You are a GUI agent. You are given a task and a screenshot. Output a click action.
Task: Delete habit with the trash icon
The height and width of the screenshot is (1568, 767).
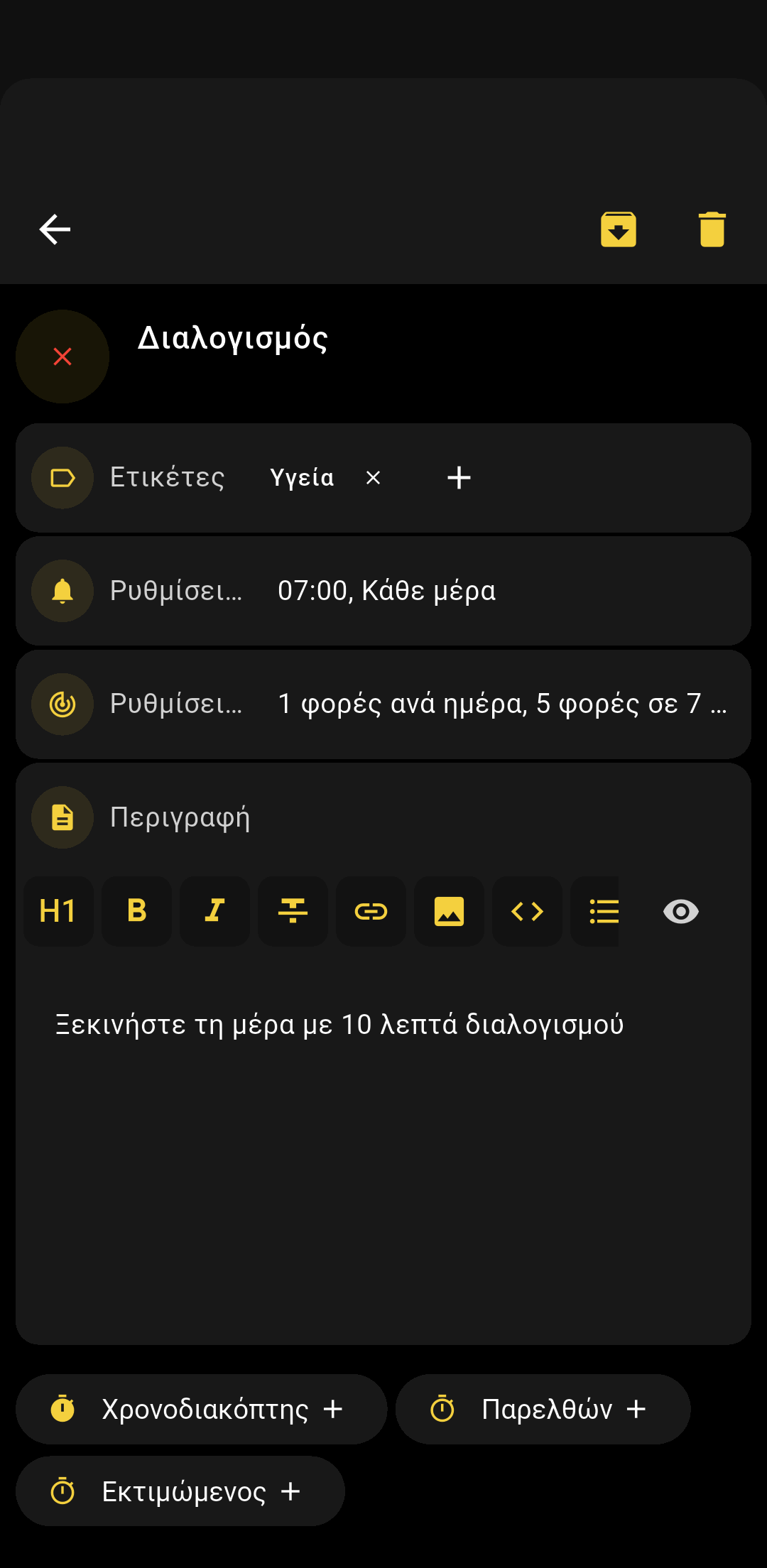click(712, 229)
